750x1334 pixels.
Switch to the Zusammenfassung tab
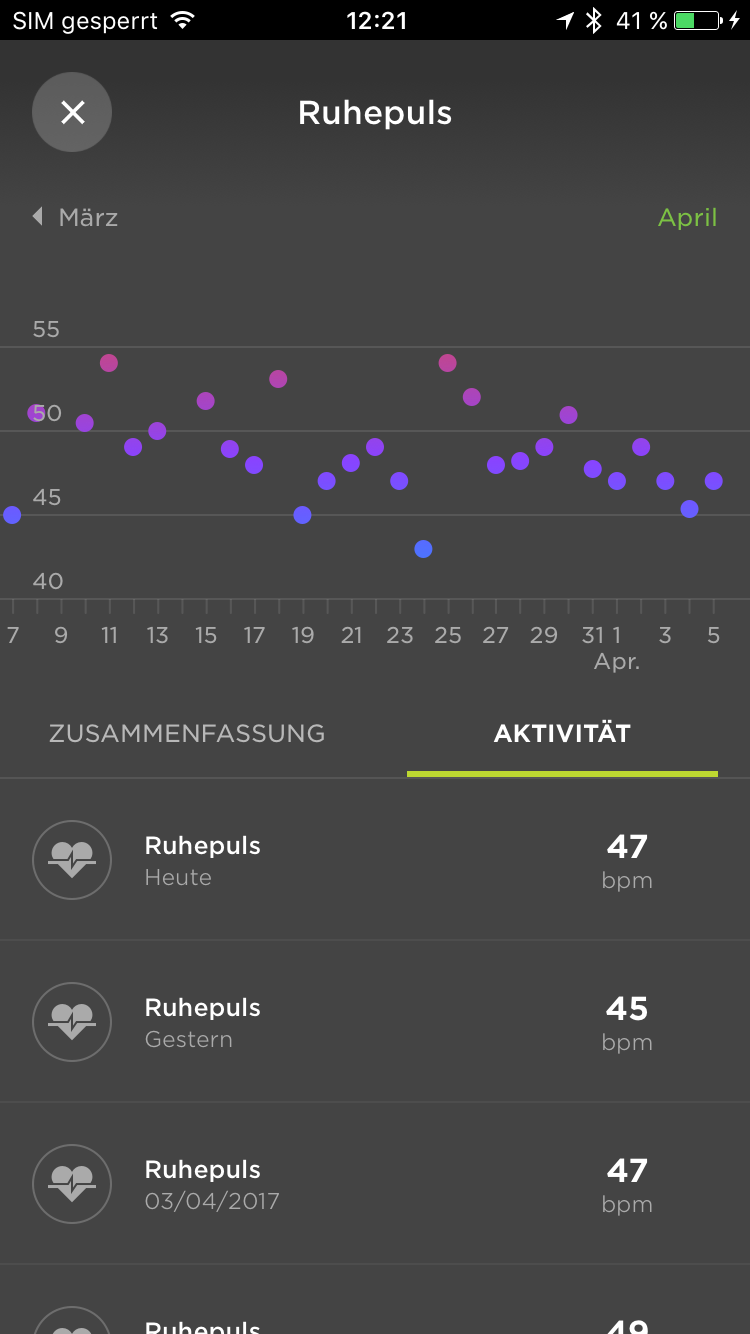tap(187, 733)
